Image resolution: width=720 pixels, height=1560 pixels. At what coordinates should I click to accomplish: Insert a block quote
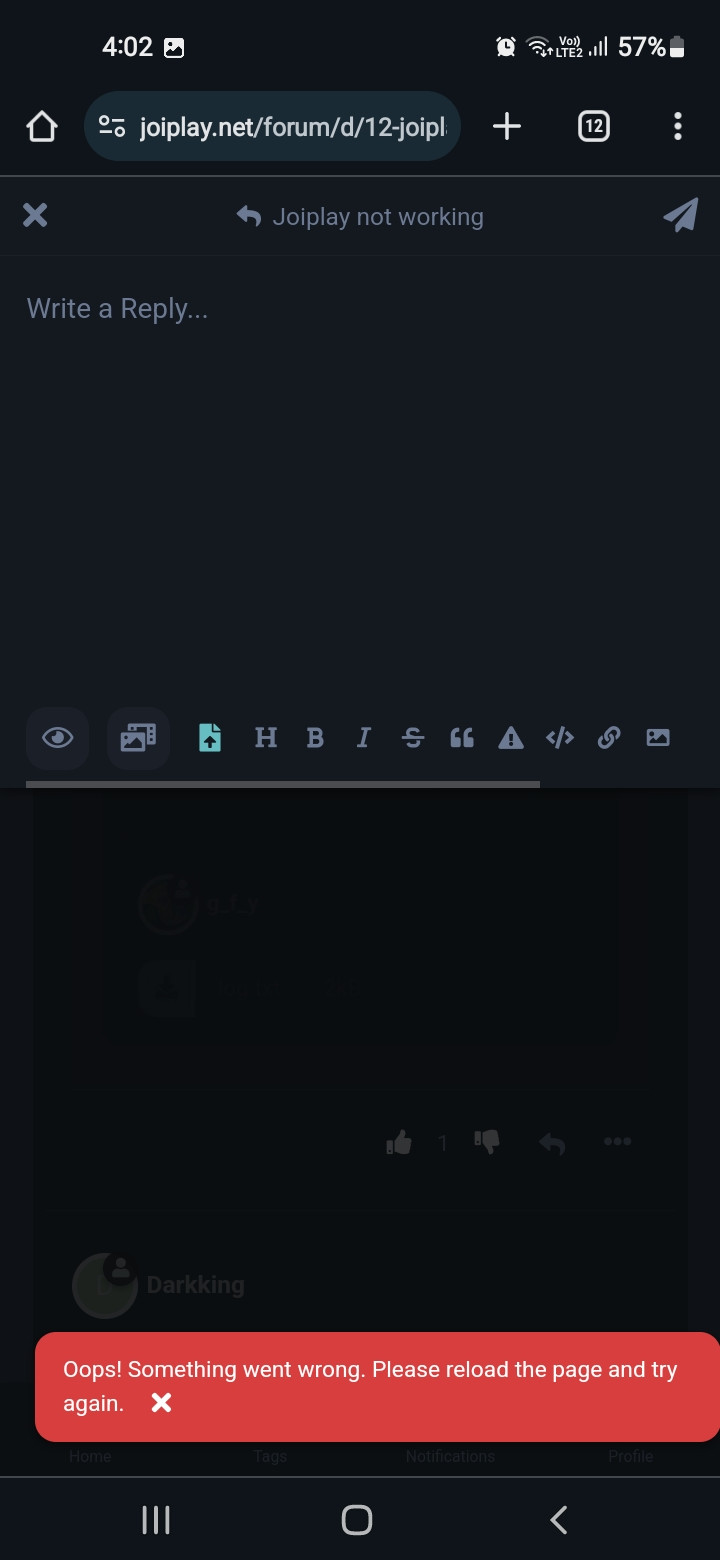[462, 738]
